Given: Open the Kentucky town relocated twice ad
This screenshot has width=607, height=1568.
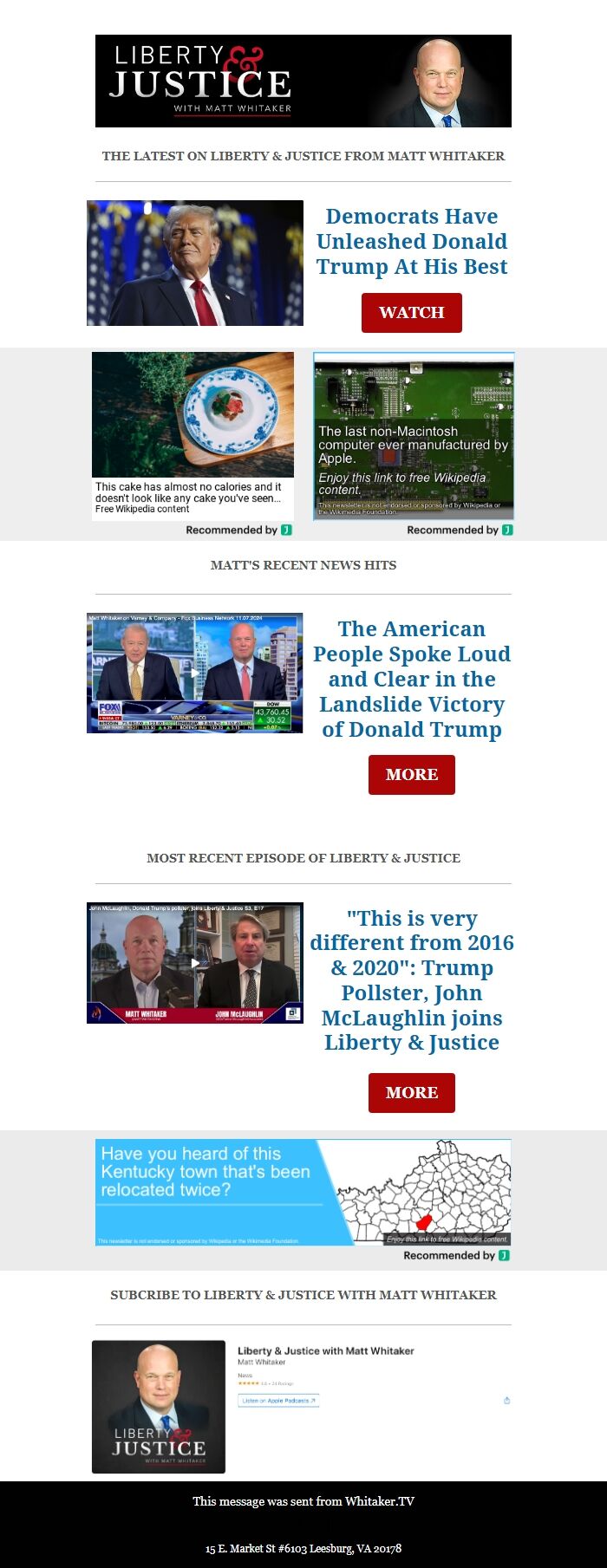Looking at the screenshot, I should click(303, 1193).
